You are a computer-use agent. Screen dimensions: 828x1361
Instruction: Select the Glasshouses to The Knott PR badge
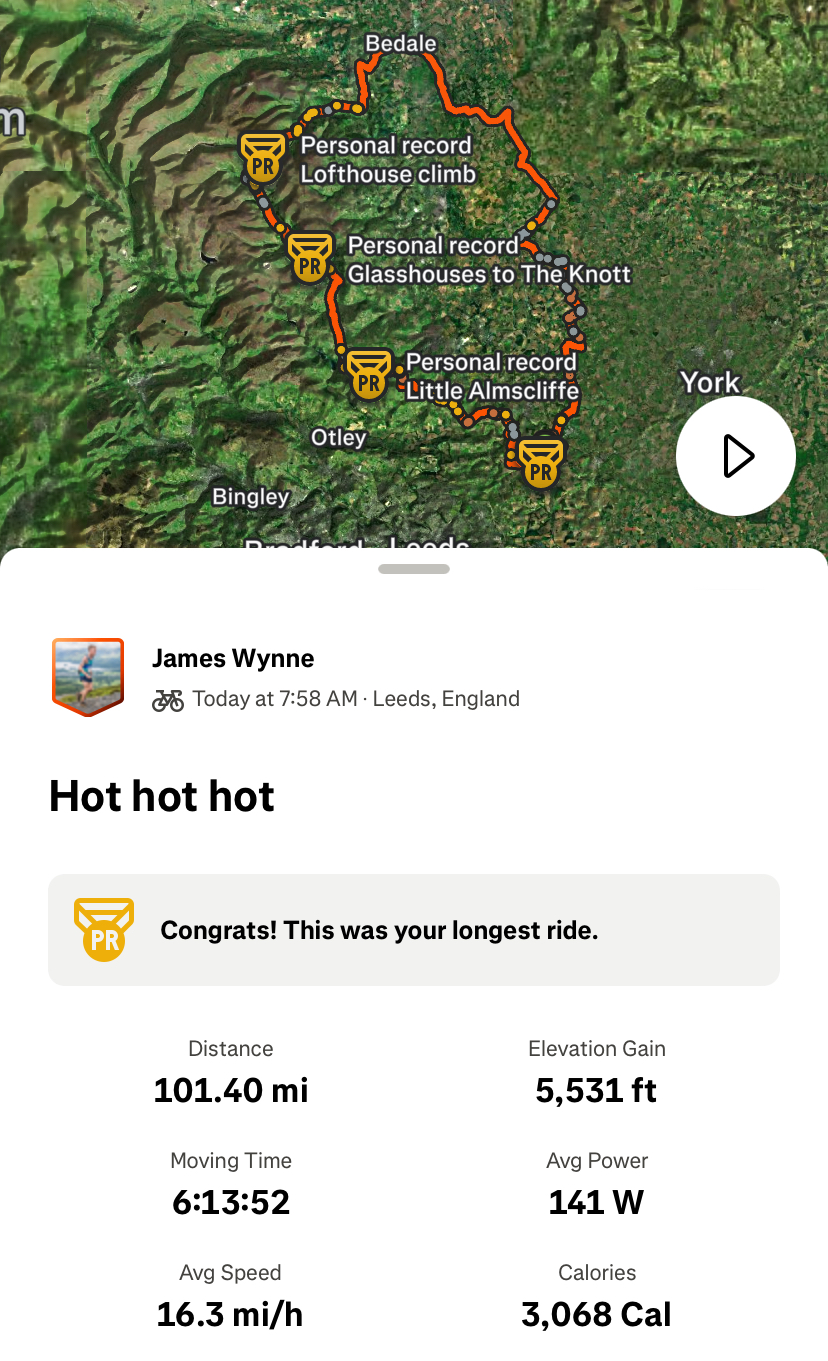pos(310,258)
